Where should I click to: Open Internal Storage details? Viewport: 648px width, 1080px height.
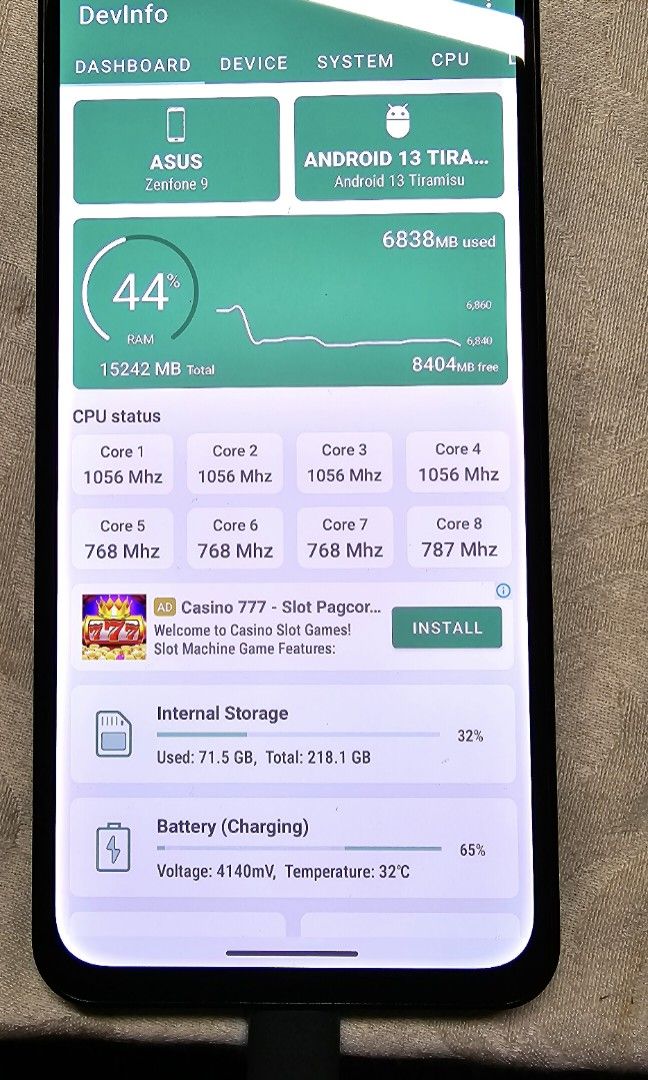(x=292, y=735)
